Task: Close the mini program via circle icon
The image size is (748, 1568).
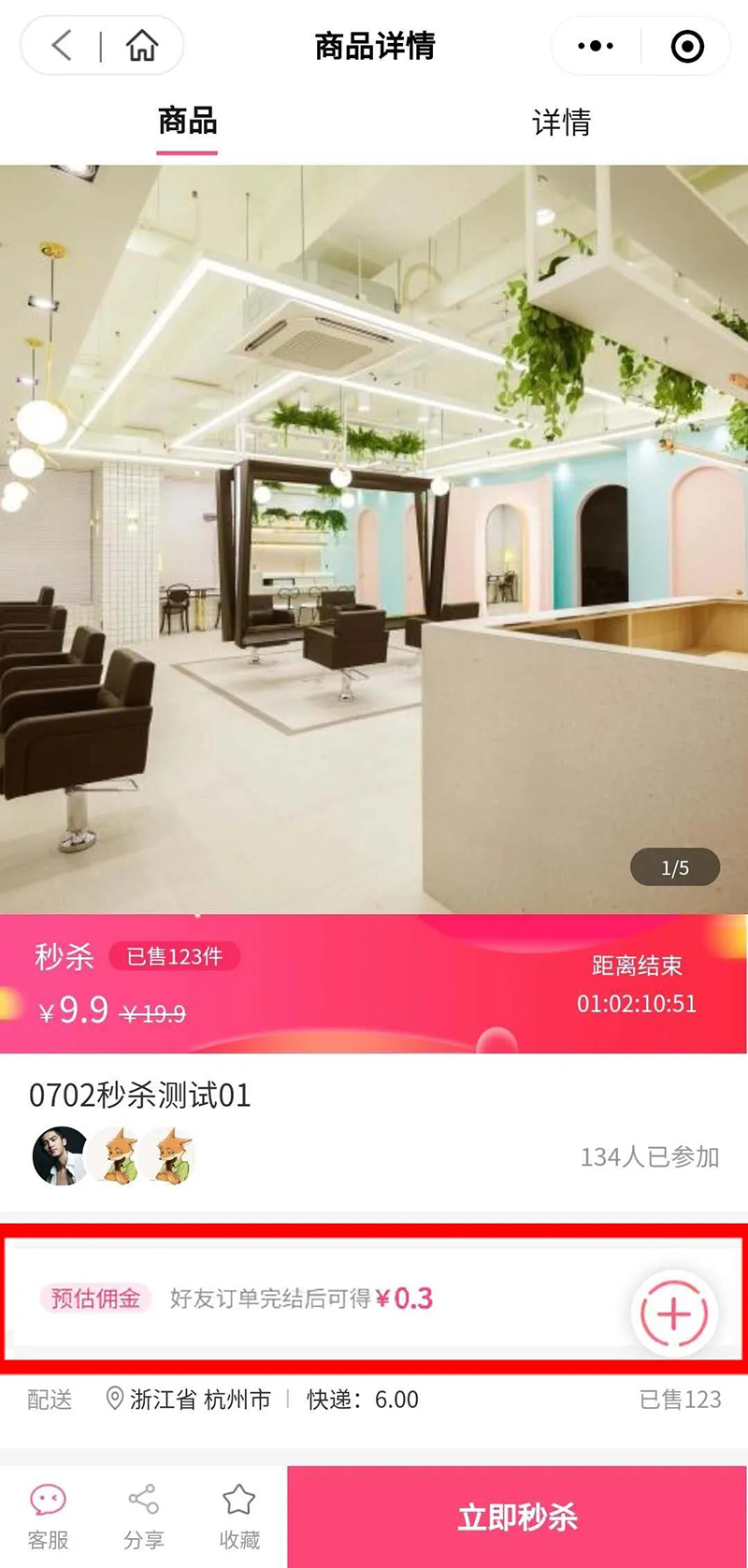Action: (x=687, y=46)
